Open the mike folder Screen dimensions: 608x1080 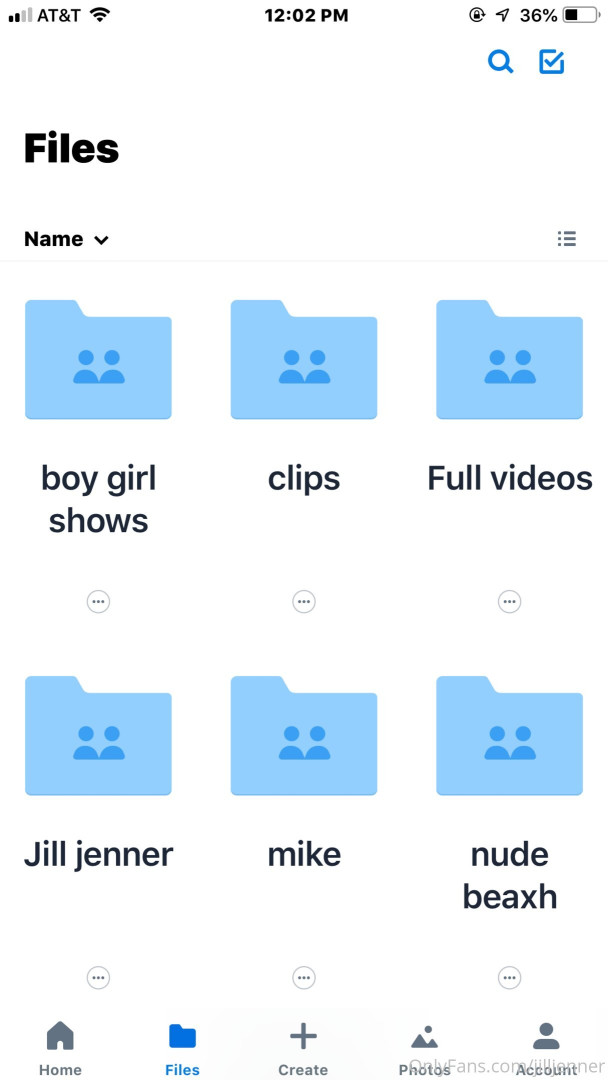(x=304, y=736)
